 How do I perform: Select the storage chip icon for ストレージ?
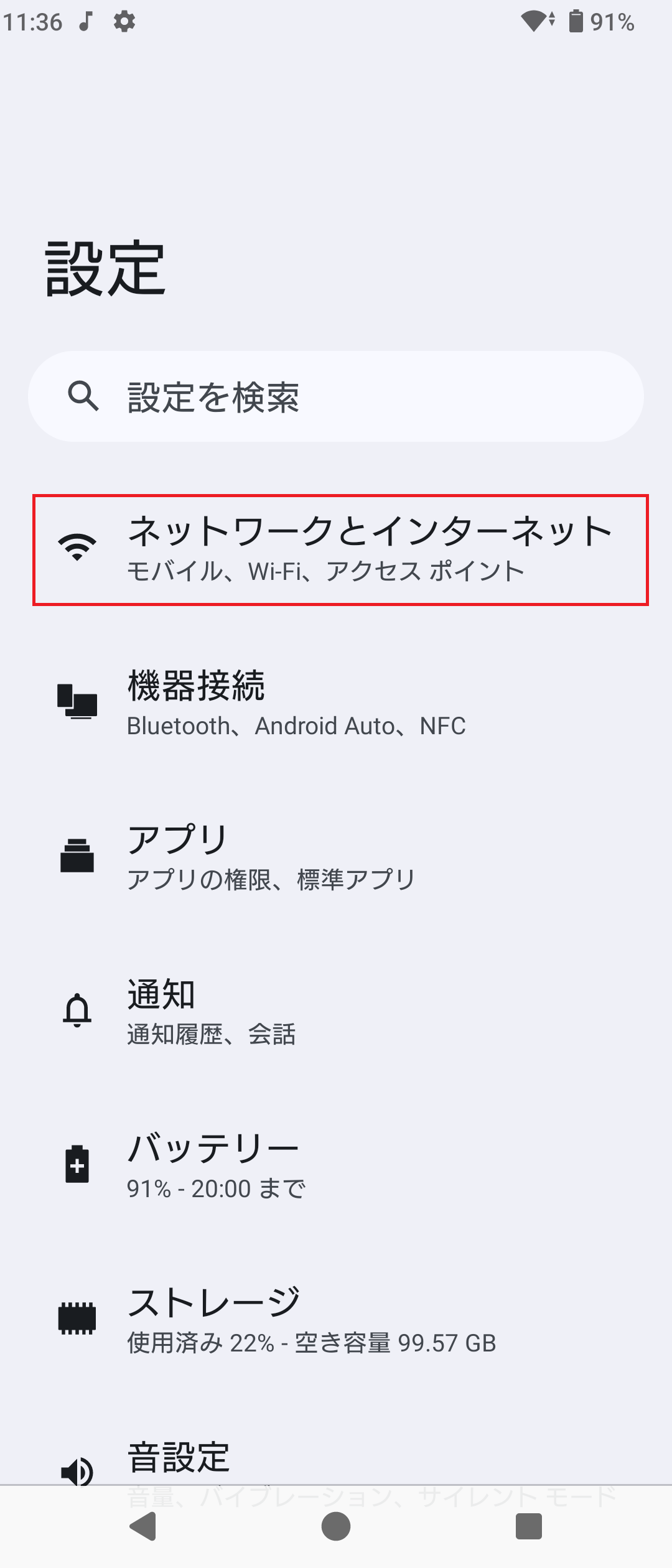(77, 1316)
